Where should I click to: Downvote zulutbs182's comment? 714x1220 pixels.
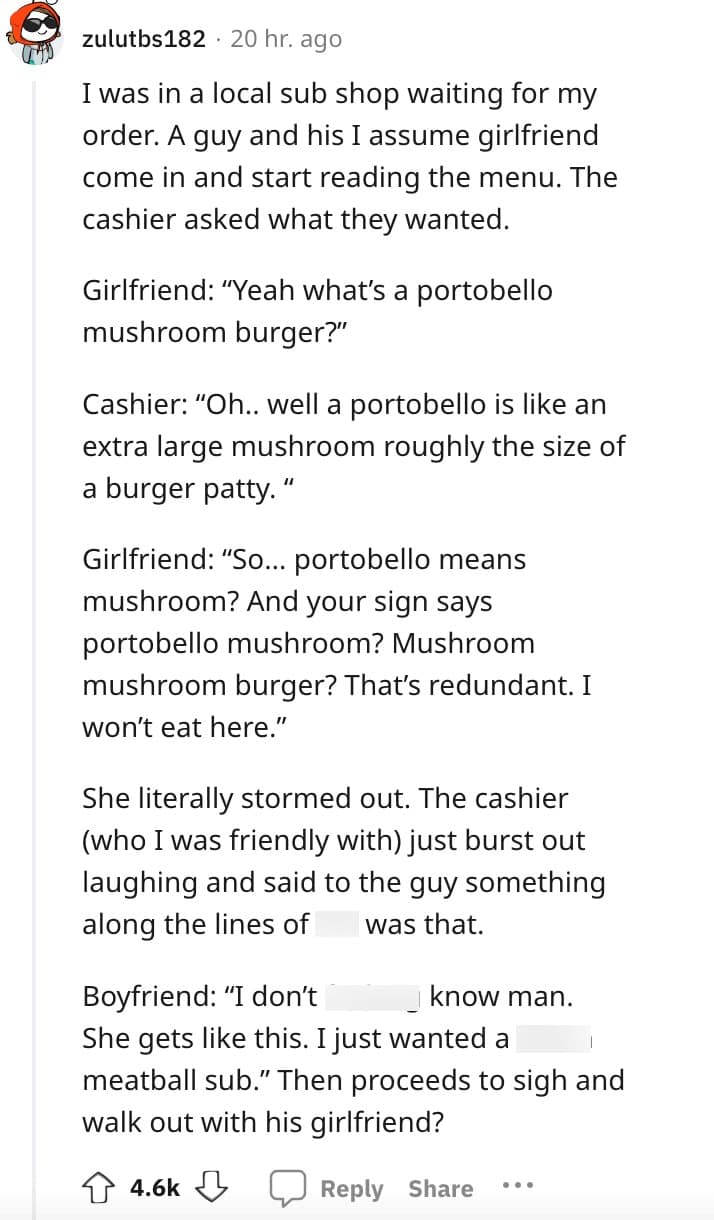pyautogui.click(x=213, y=1187)
